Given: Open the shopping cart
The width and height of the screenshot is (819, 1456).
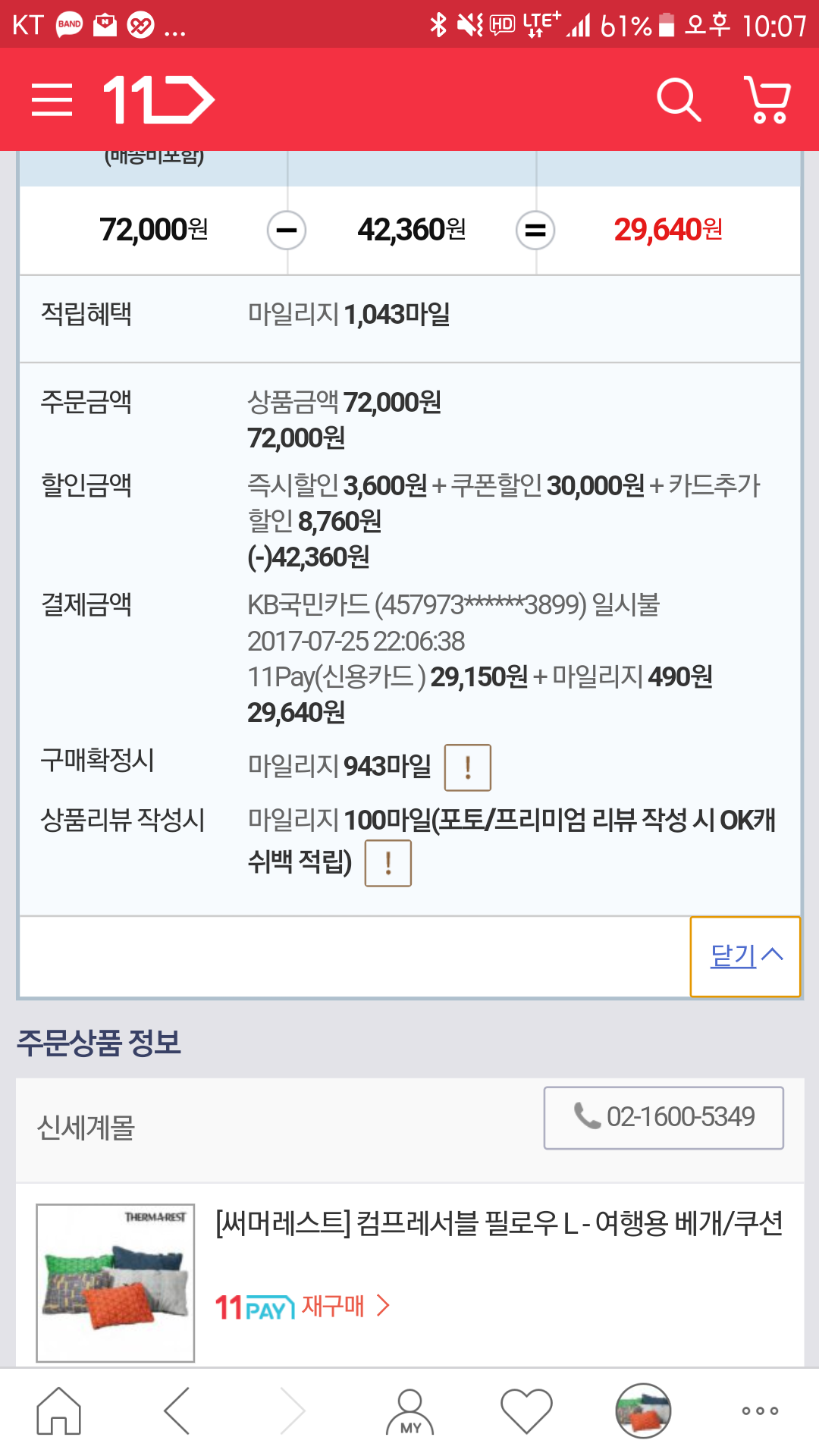Looking at the screenshot, I should point(767,99).
